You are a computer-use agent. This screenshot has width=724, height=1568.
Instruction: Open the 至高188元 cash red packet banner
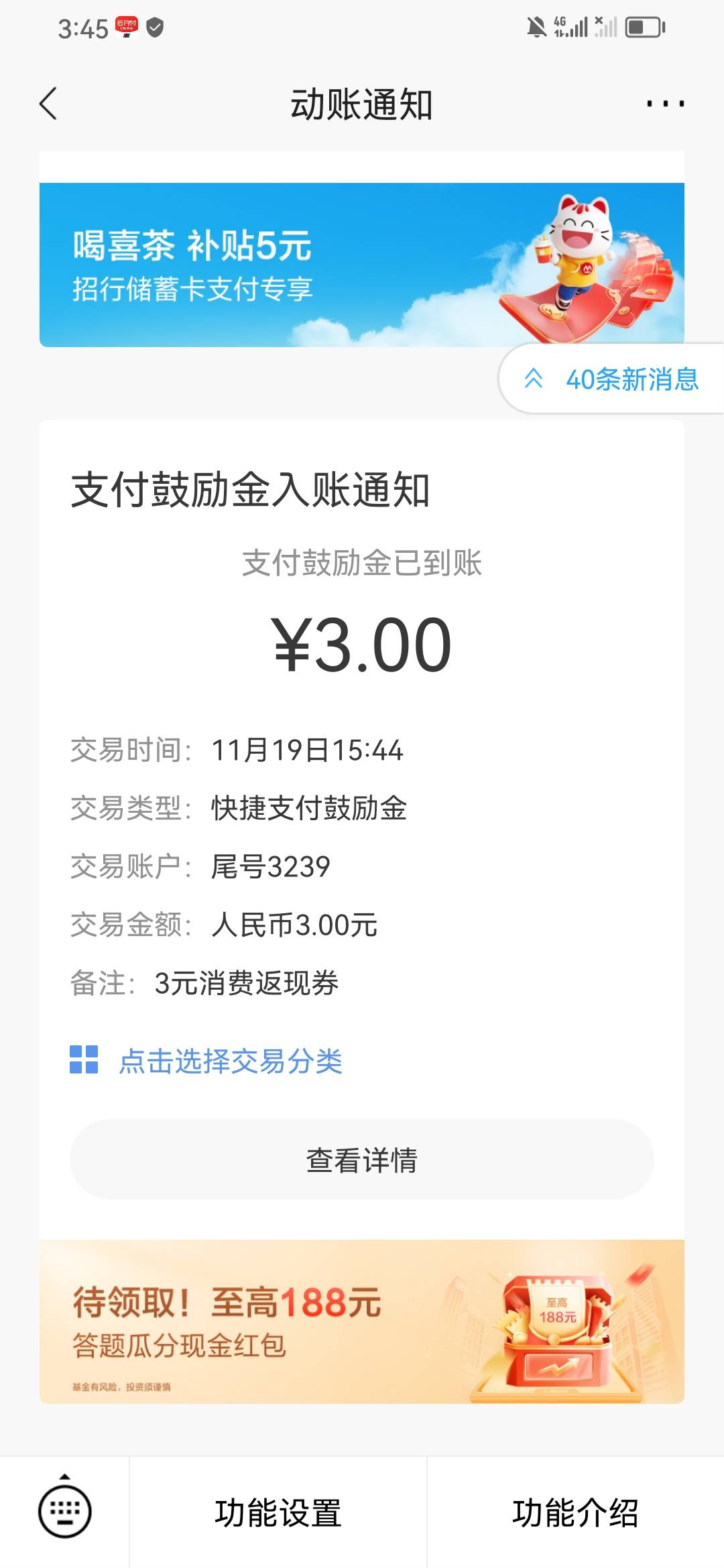click(362, 1321)
